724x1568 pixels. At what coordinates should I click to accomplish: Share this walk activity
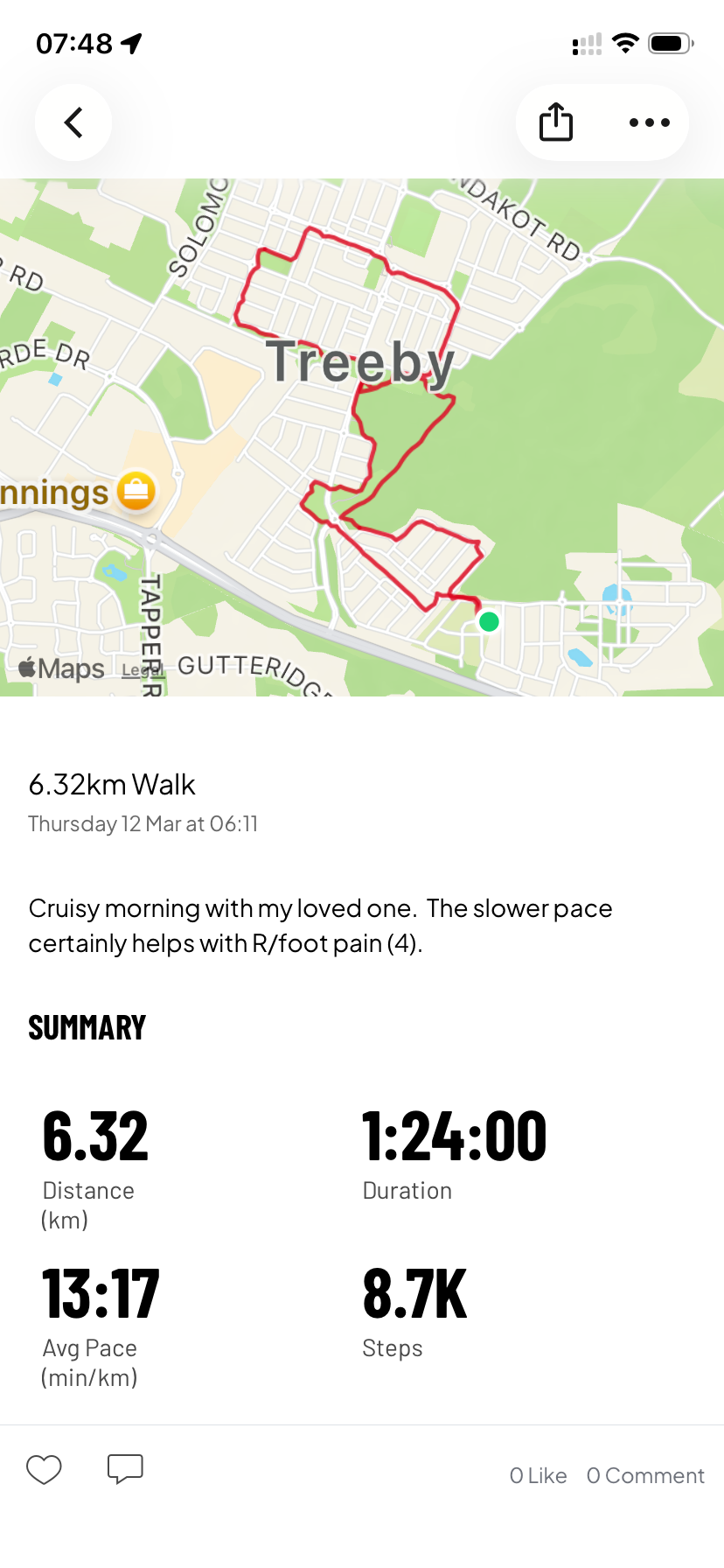point(555,122)
